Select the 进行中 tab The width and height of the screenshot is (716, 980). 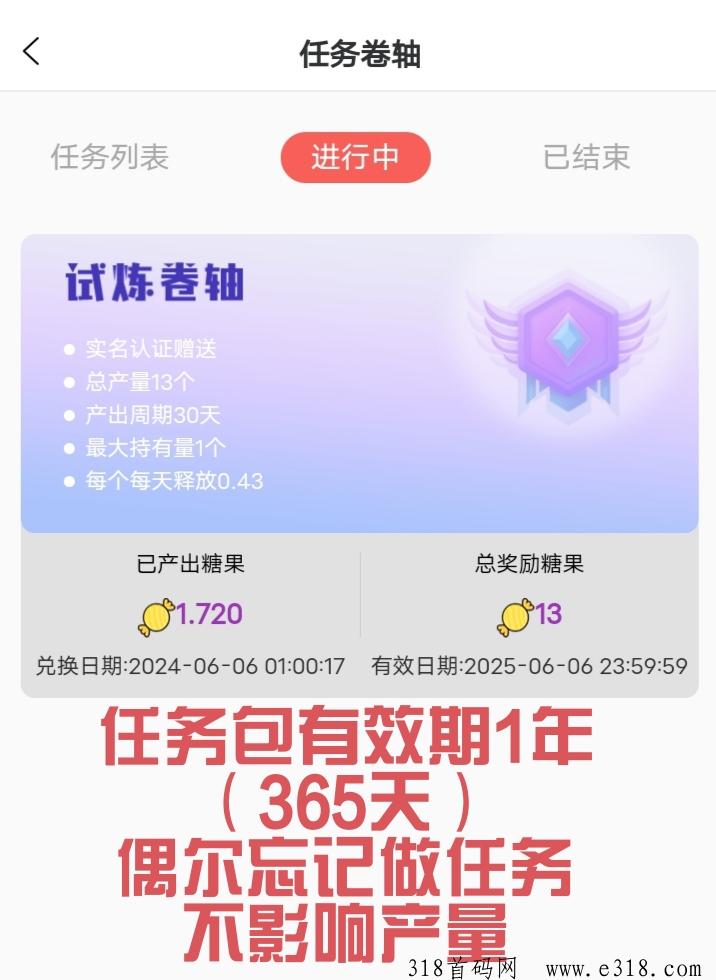(x=355, y=158)
